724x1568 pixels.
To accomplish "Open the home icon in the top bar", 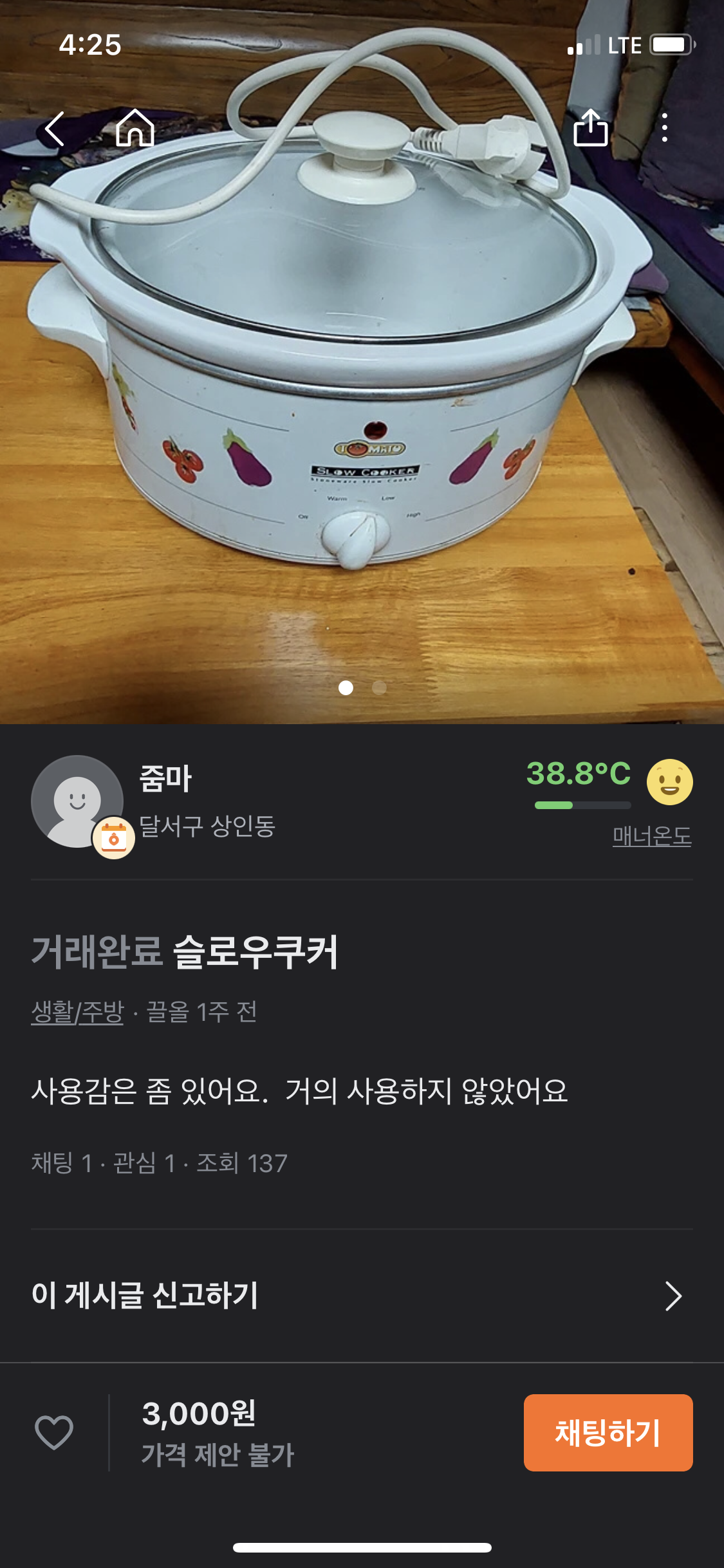I will [x=135, y=128].
